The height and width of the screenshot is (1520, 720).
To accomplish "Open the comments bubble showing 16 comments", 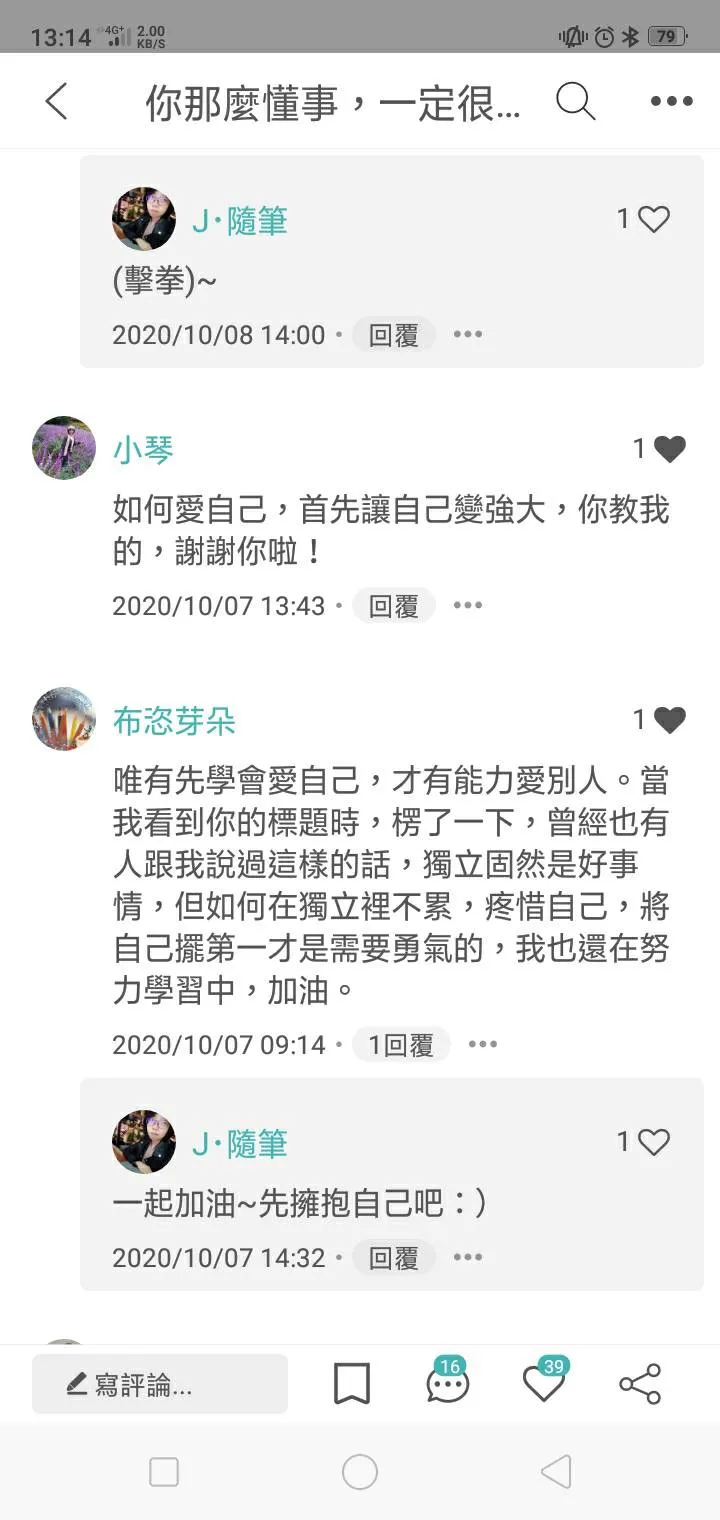I will click(445, 1385).
